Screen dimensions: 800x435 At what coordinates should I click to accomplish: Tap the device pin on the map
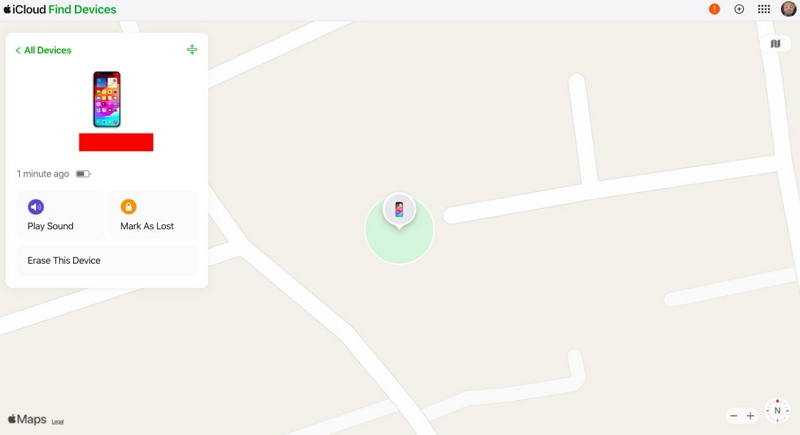399,209
